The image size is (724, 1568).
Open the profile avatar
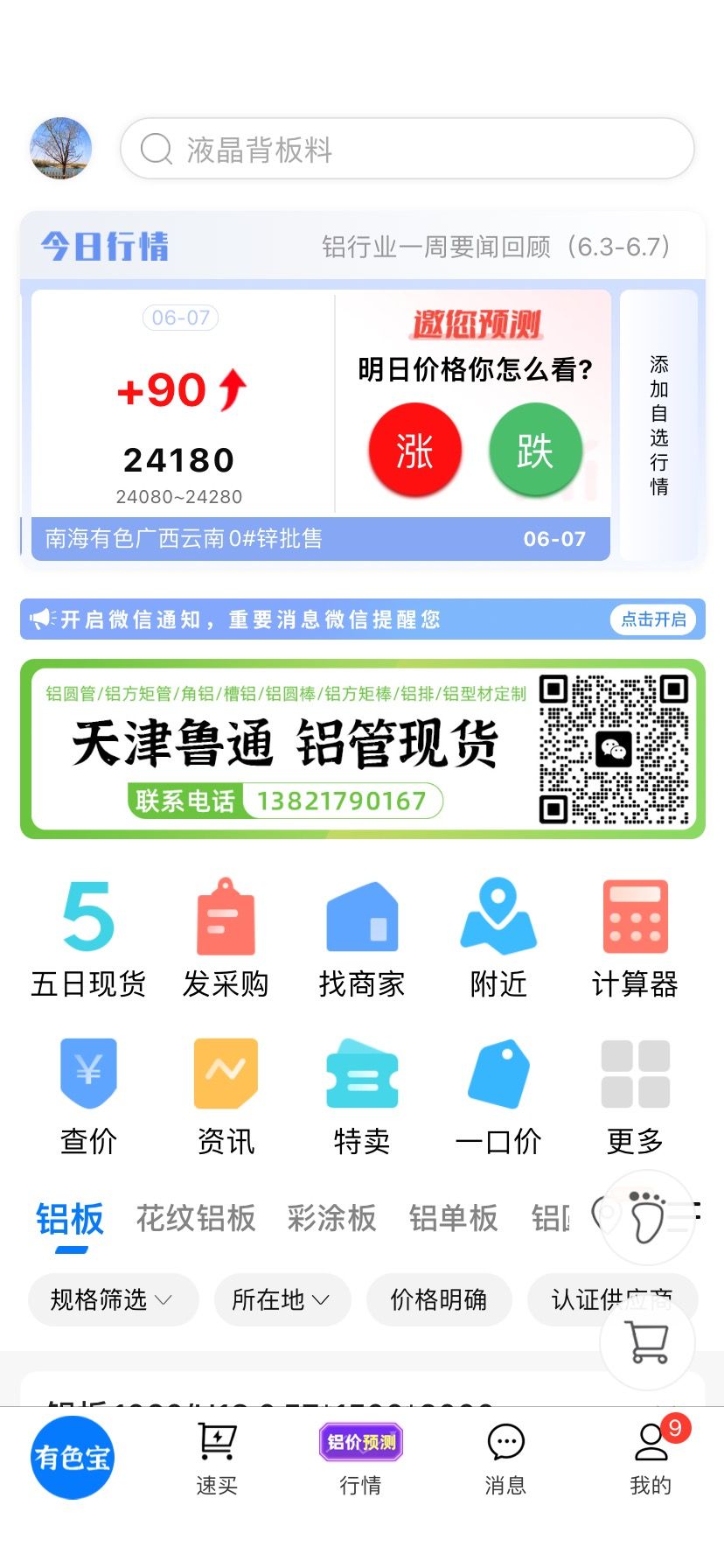(x=60, y=149)
